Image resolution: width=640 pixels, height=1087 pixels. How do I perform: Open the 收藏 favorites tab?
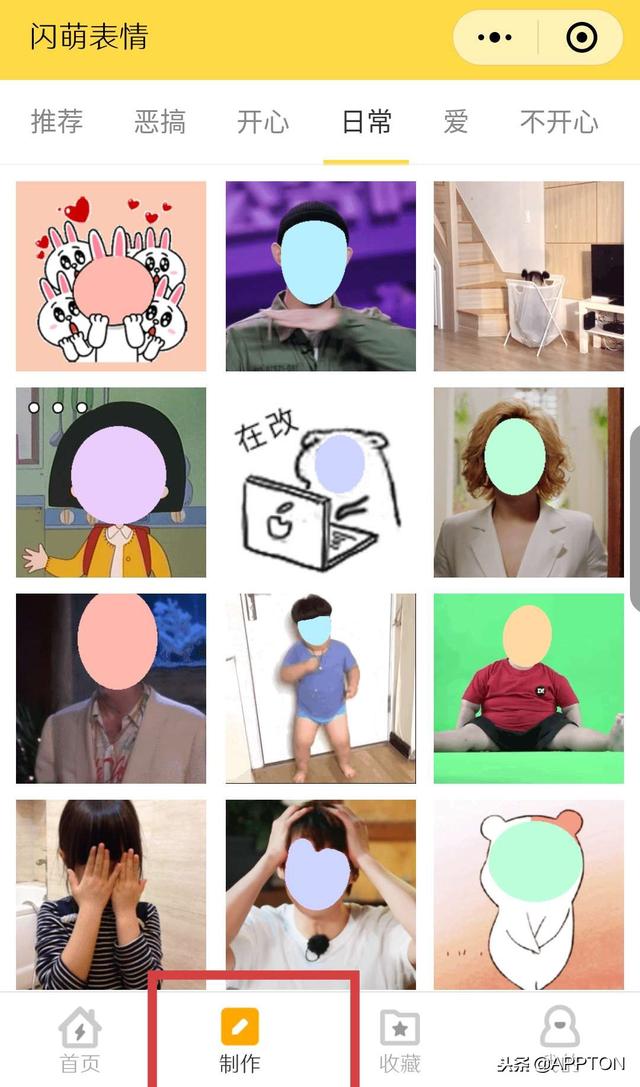(400, 1040)
